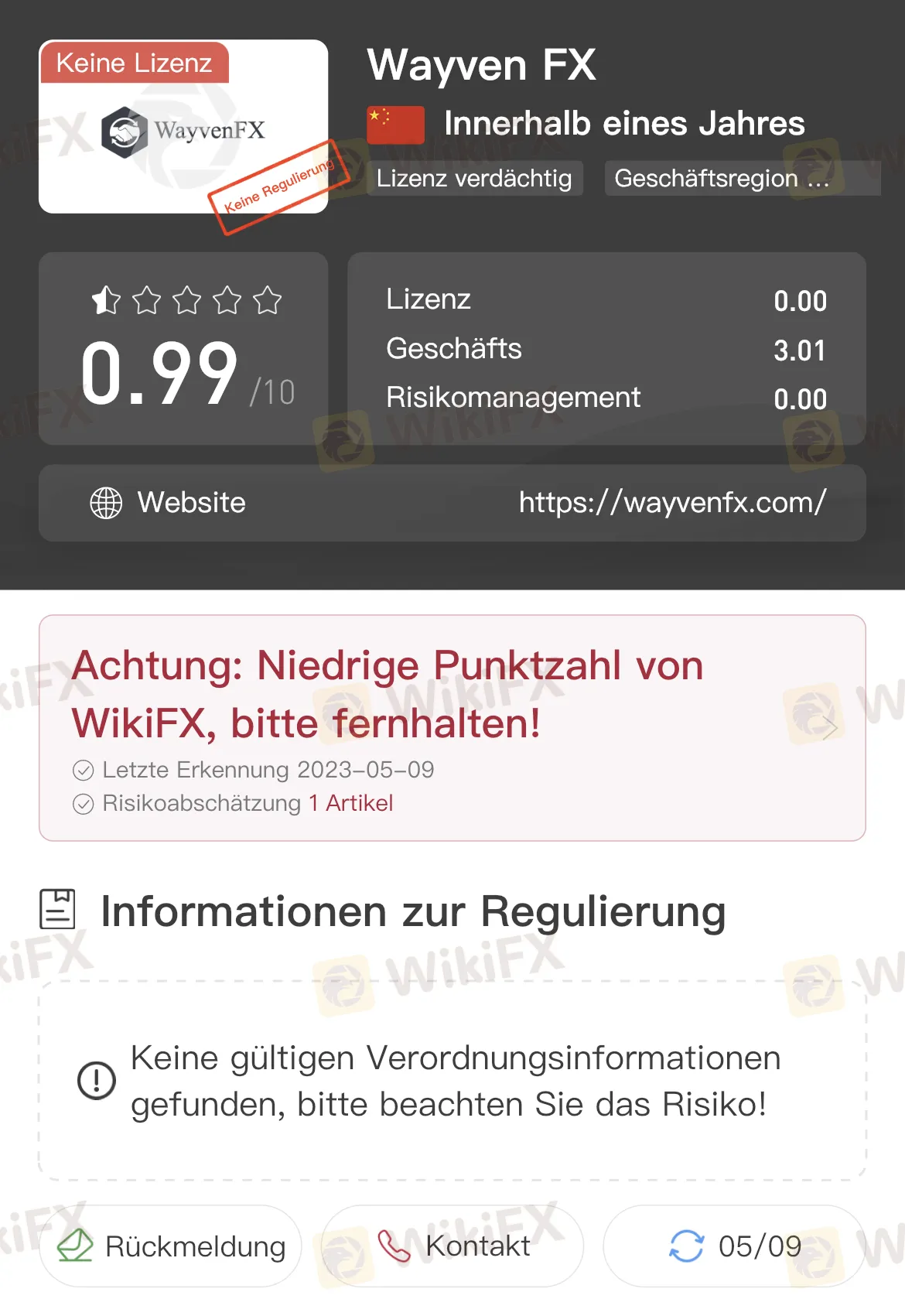Open the Kontakt button

pos(452,1246)
